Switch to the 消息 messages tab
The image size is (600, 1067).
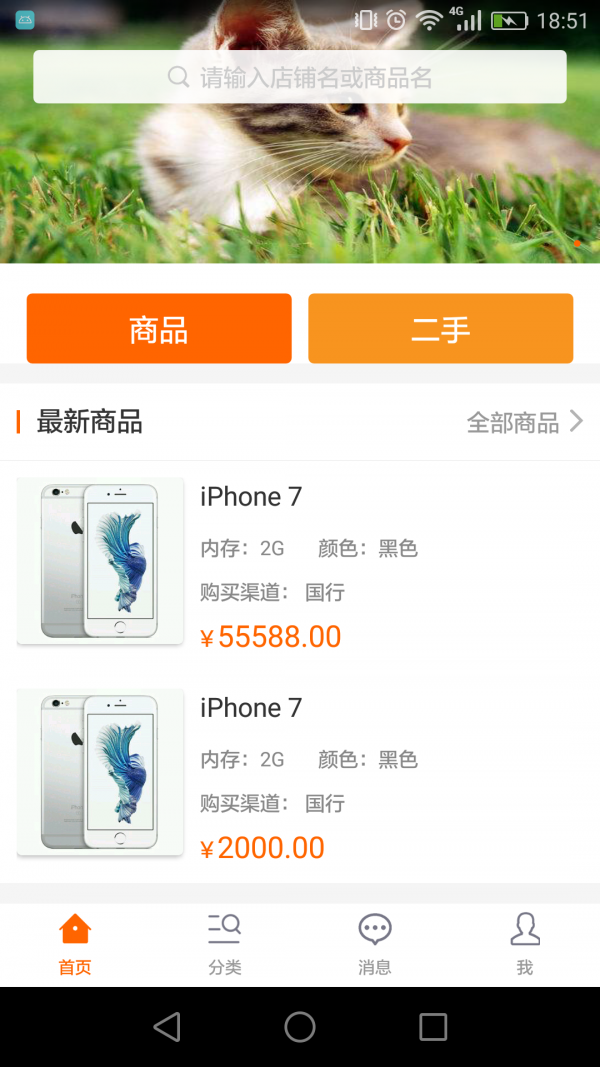[375, 944]
